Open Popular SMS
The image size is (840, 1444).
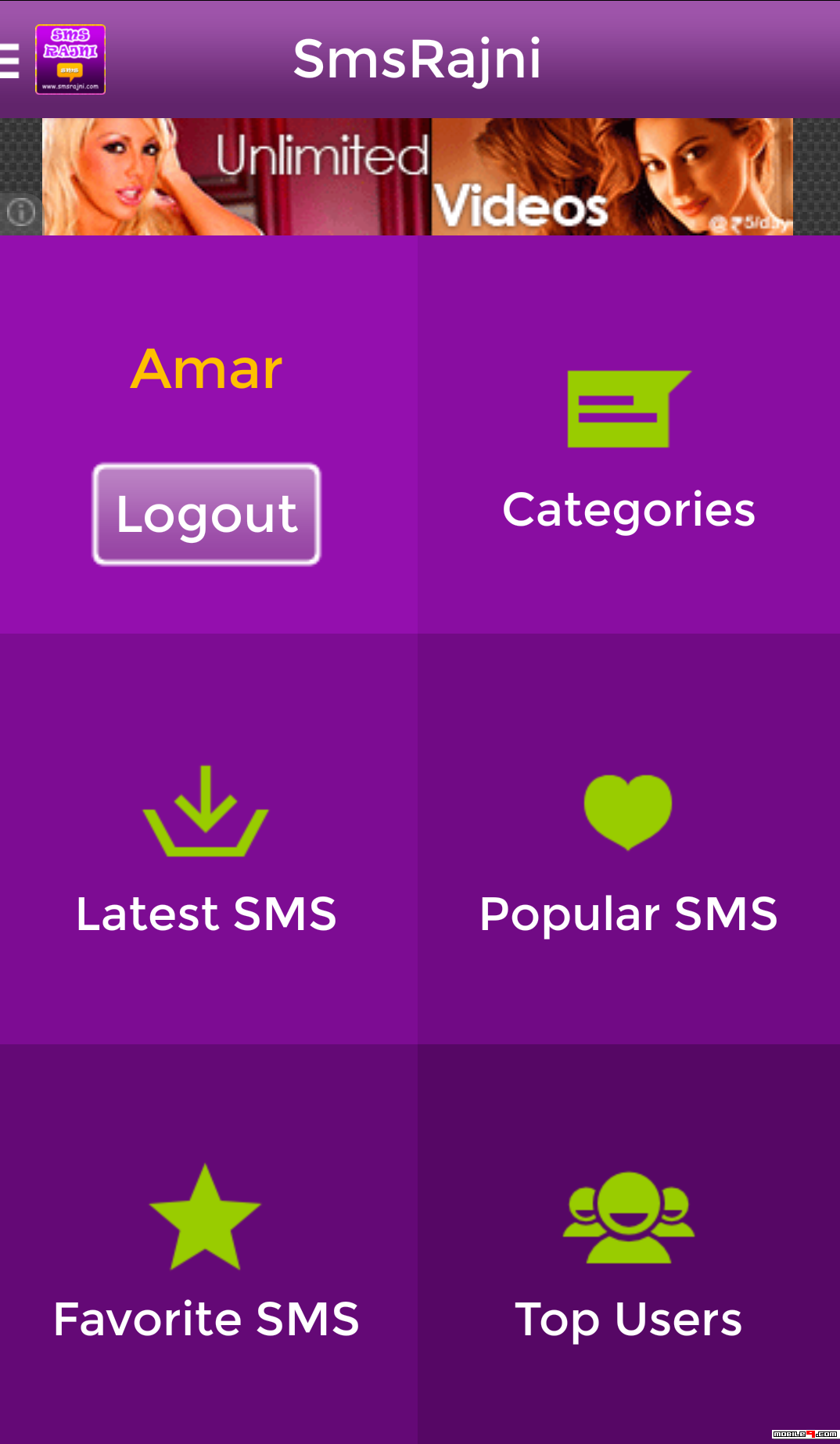[x=629, y=849]
